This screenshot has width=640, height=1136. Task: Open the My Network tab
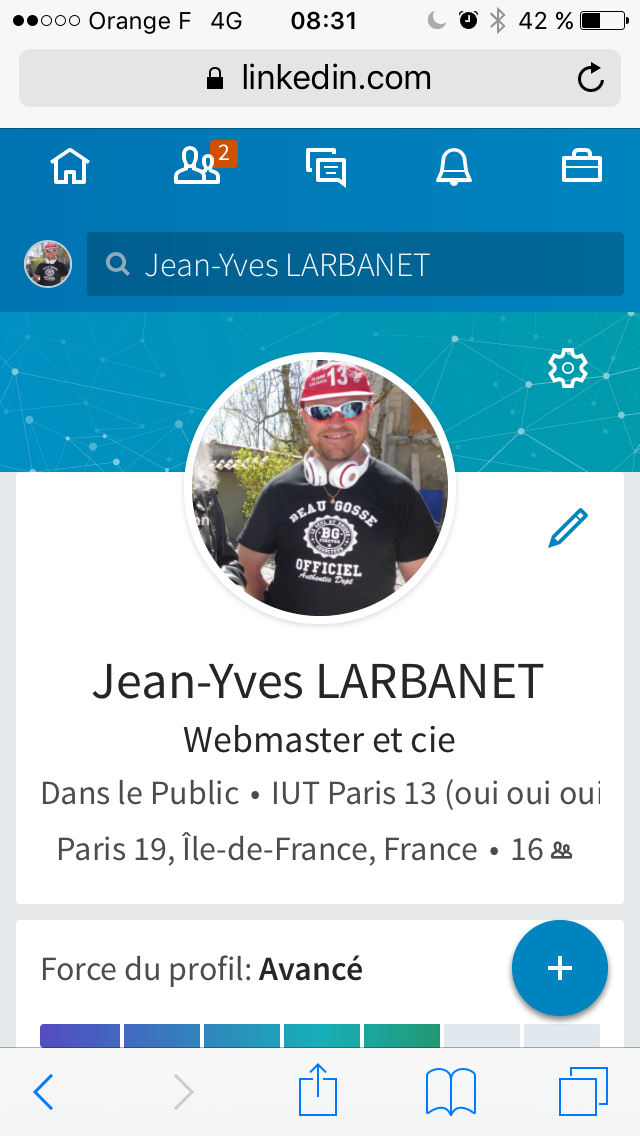pyautogui.click(x=197, y=166)
